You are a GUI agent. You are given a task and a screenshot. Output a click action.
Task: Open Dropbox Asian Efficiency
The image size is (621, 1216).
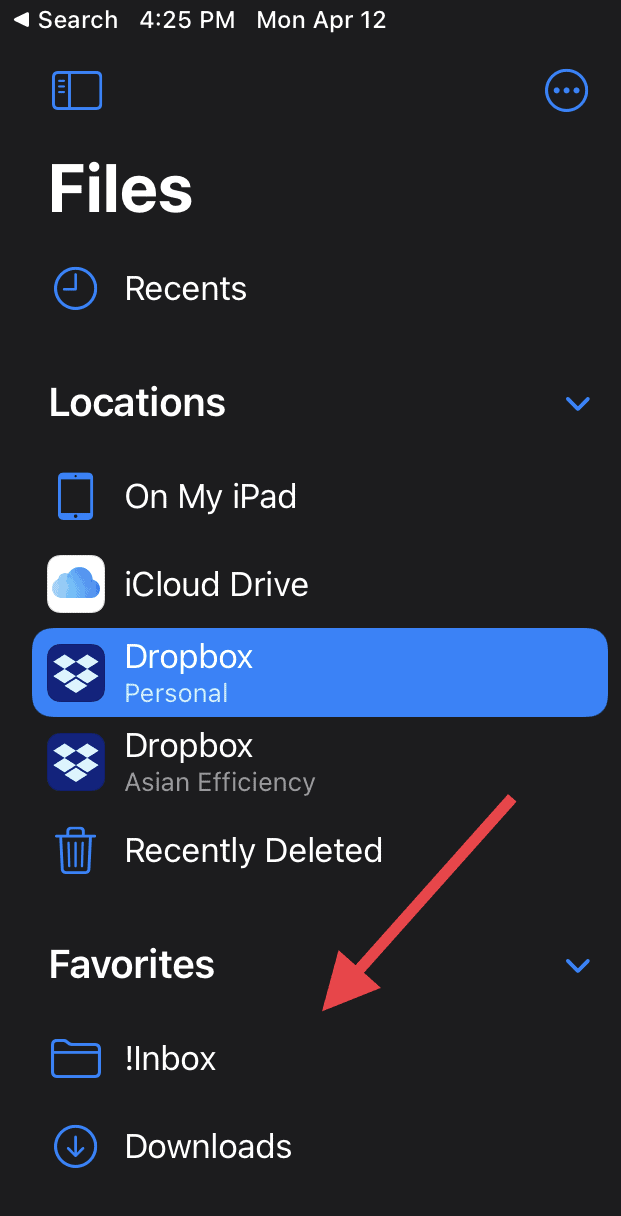[320, 762]
